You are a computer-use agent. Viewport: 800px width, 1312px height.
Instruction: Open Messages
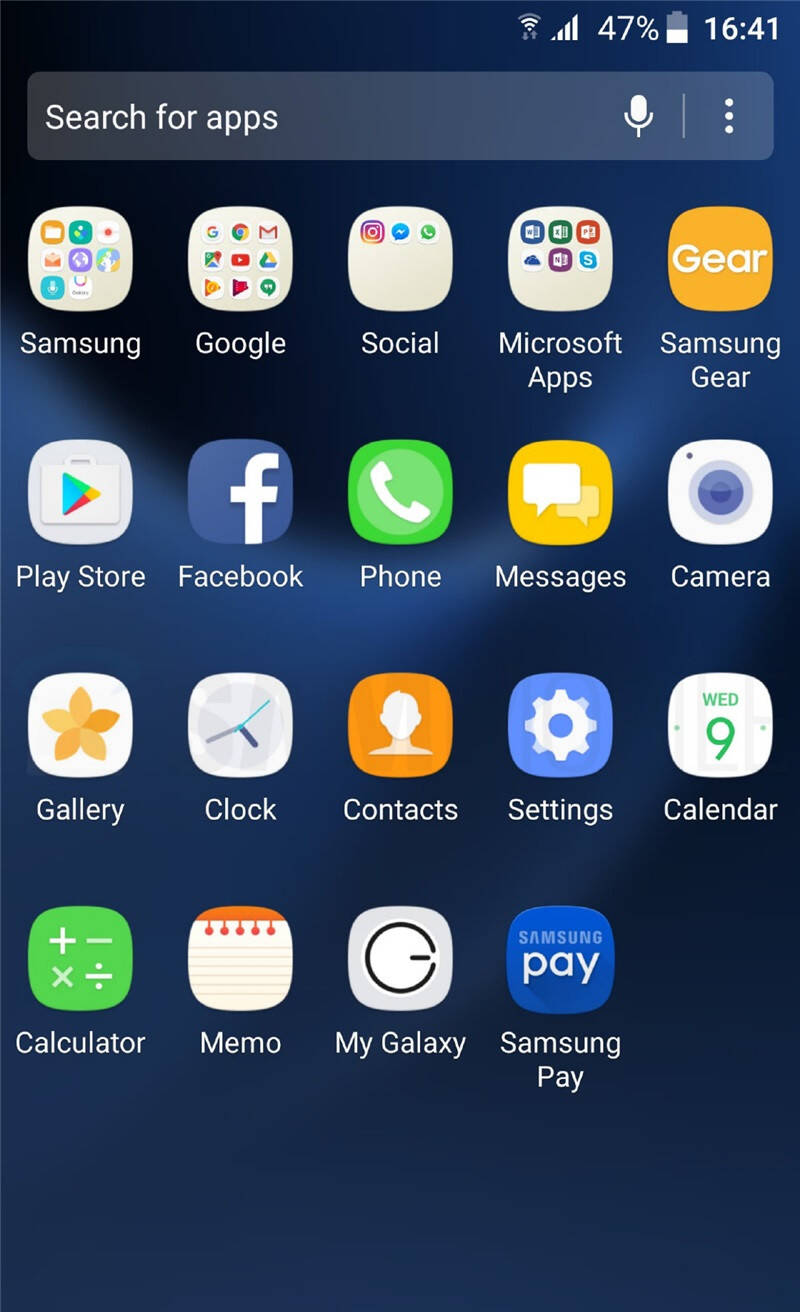tap(560, 492)
